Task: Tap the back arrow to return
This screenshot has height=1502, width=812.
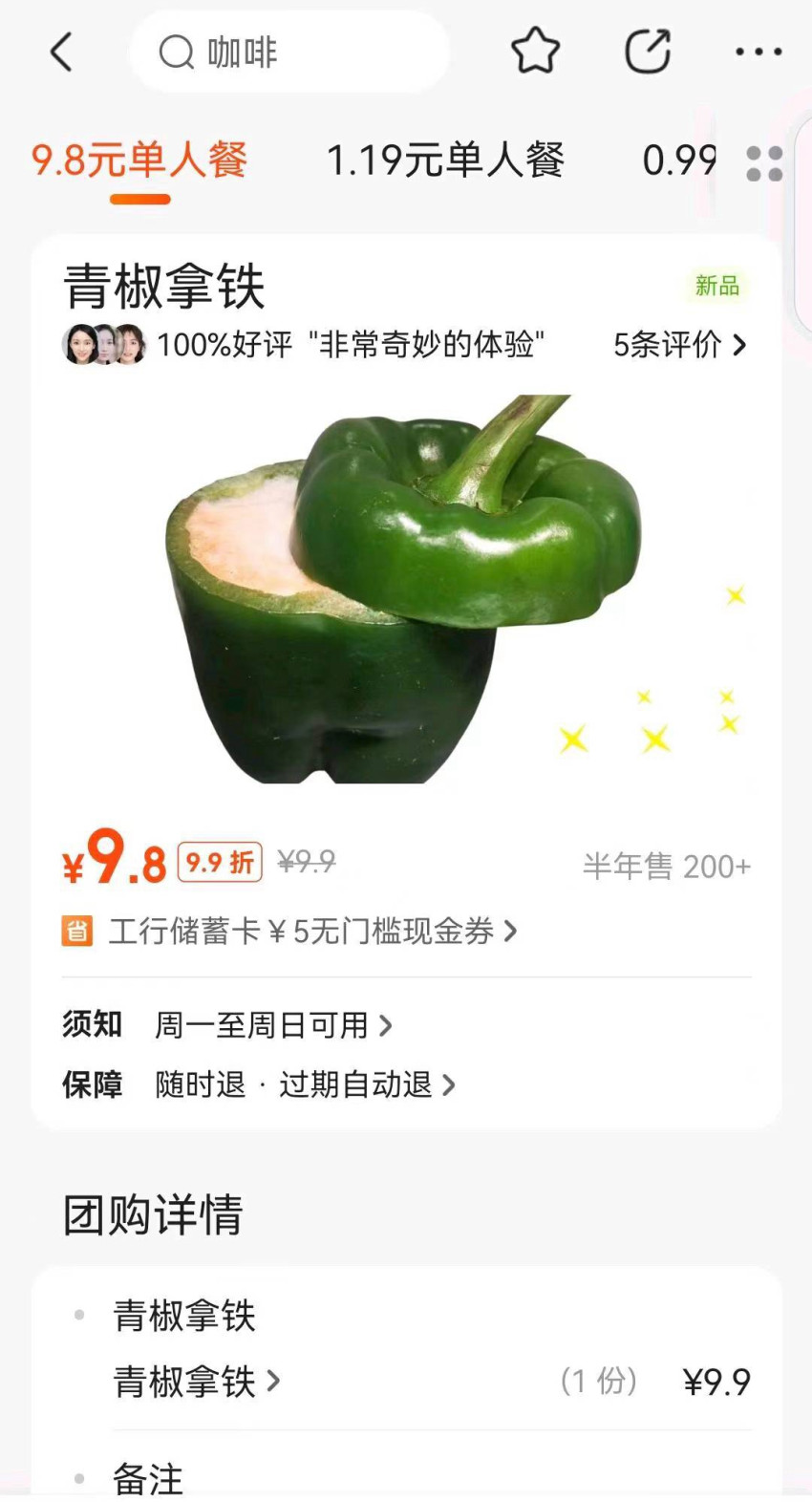Action: coord(62,53)
